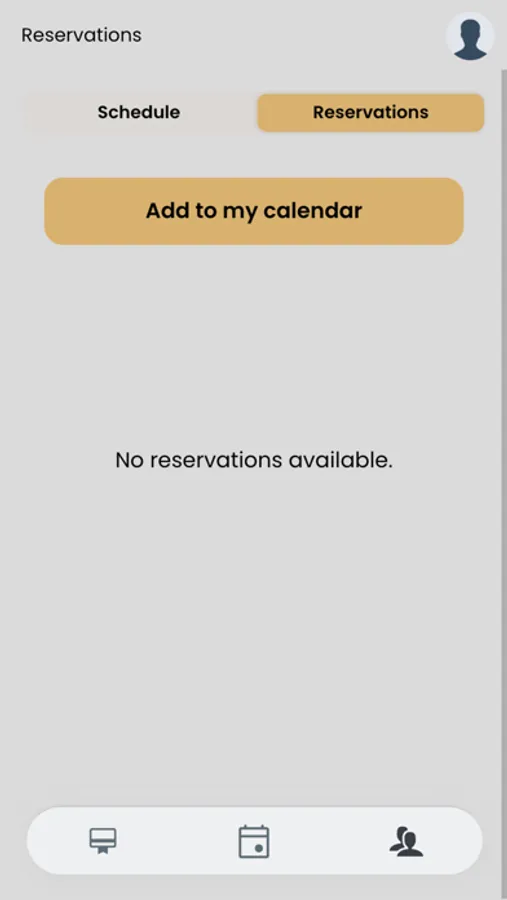Tap Add to my calendar
This screenshot has height=900, width=507.
[x=254, y=211]
